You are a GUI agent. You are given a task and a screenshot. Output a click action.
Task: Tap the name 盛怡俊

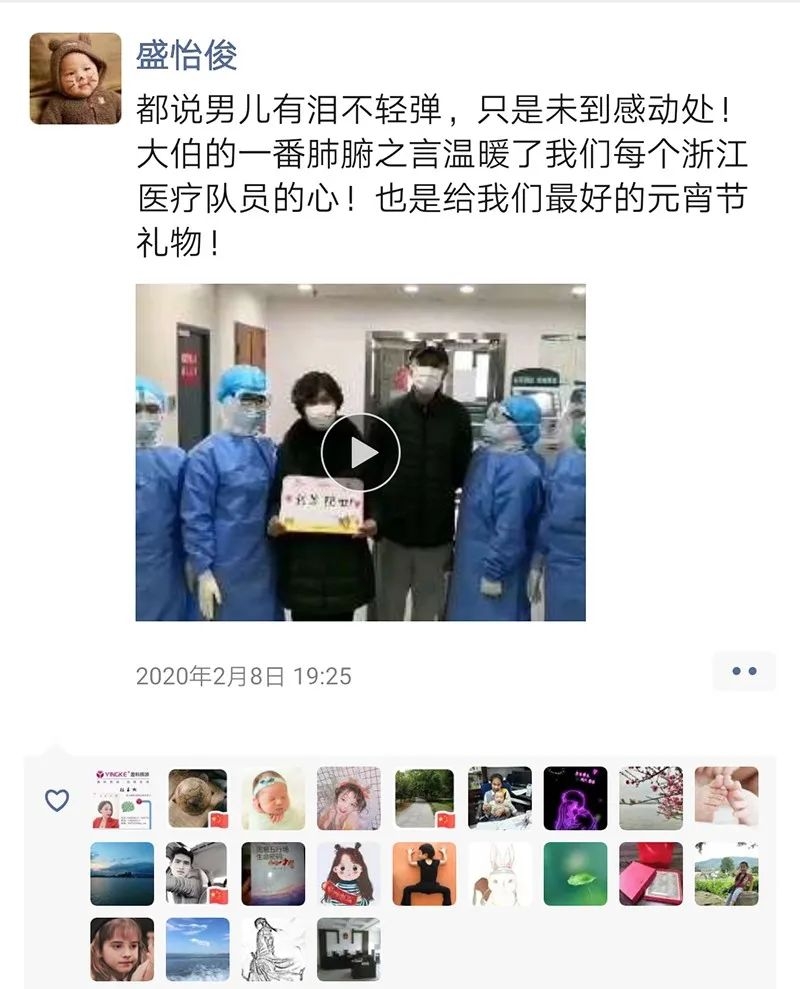tap(187, 53)
